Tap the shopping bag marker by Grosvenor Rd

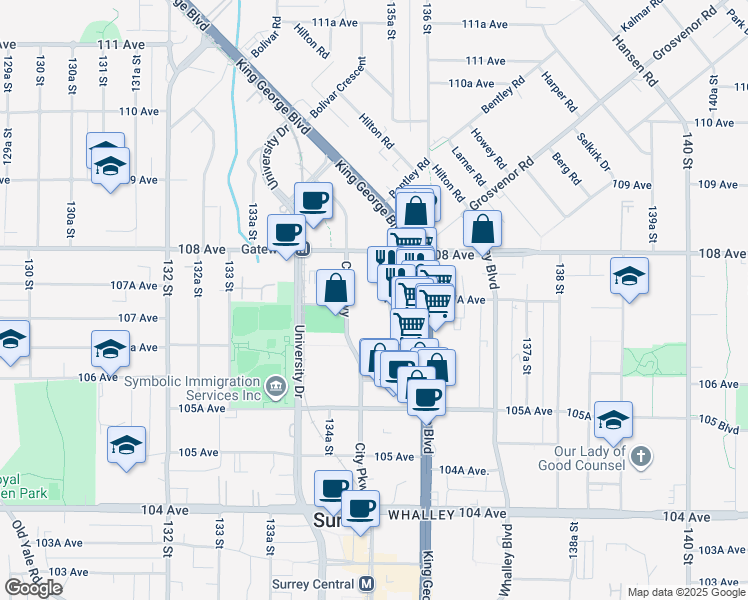(482, 232)
